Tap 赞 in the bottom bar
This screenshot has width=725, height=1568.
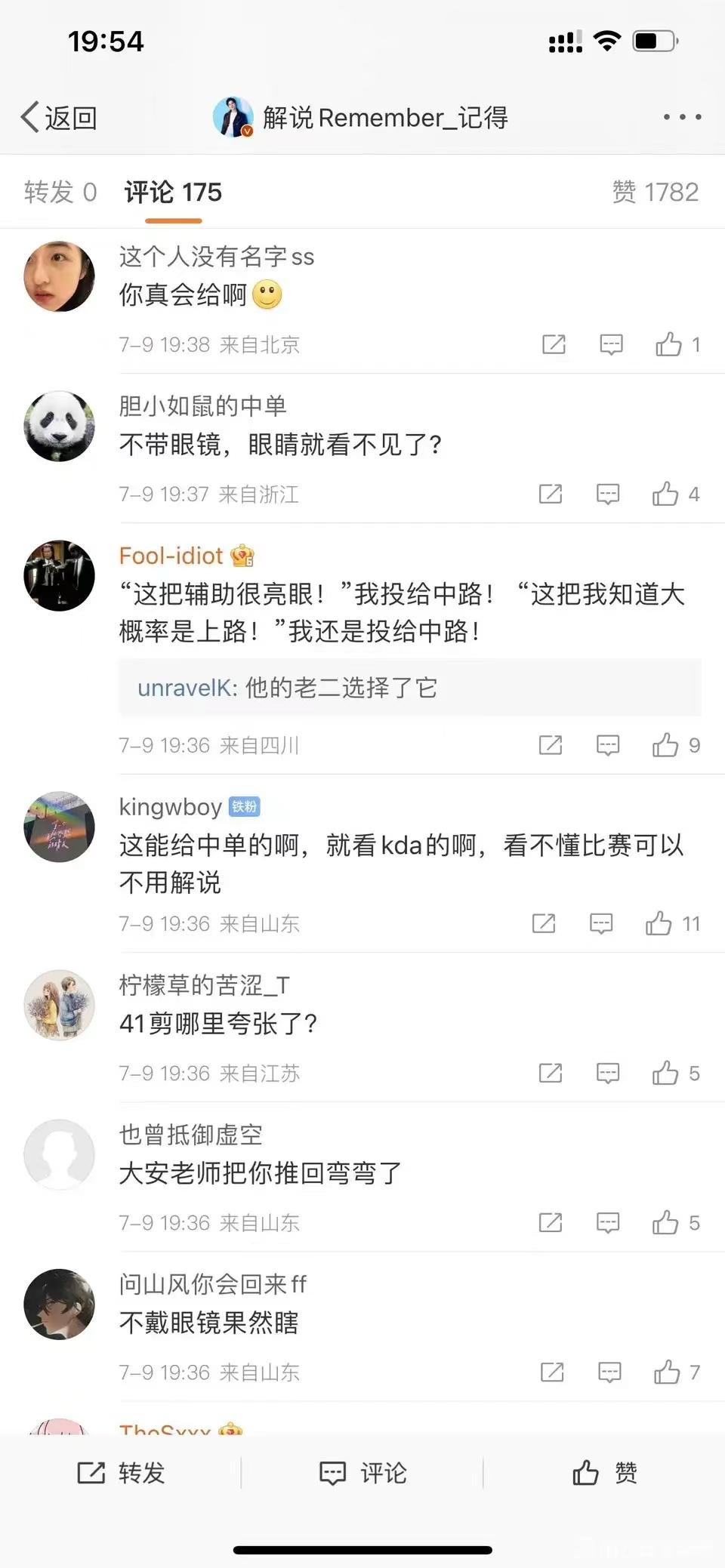point(604,1472)
